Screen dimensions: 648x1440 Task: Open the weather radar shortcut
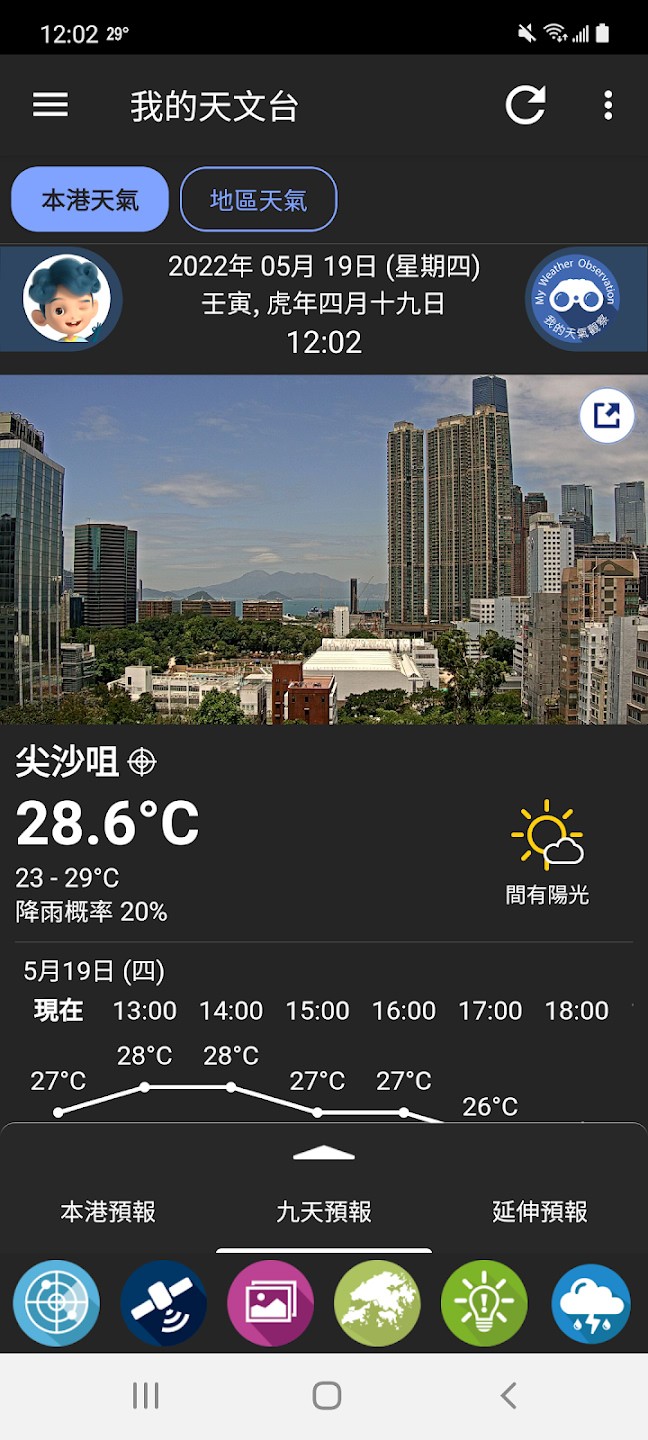click(x=56, y=1303)
